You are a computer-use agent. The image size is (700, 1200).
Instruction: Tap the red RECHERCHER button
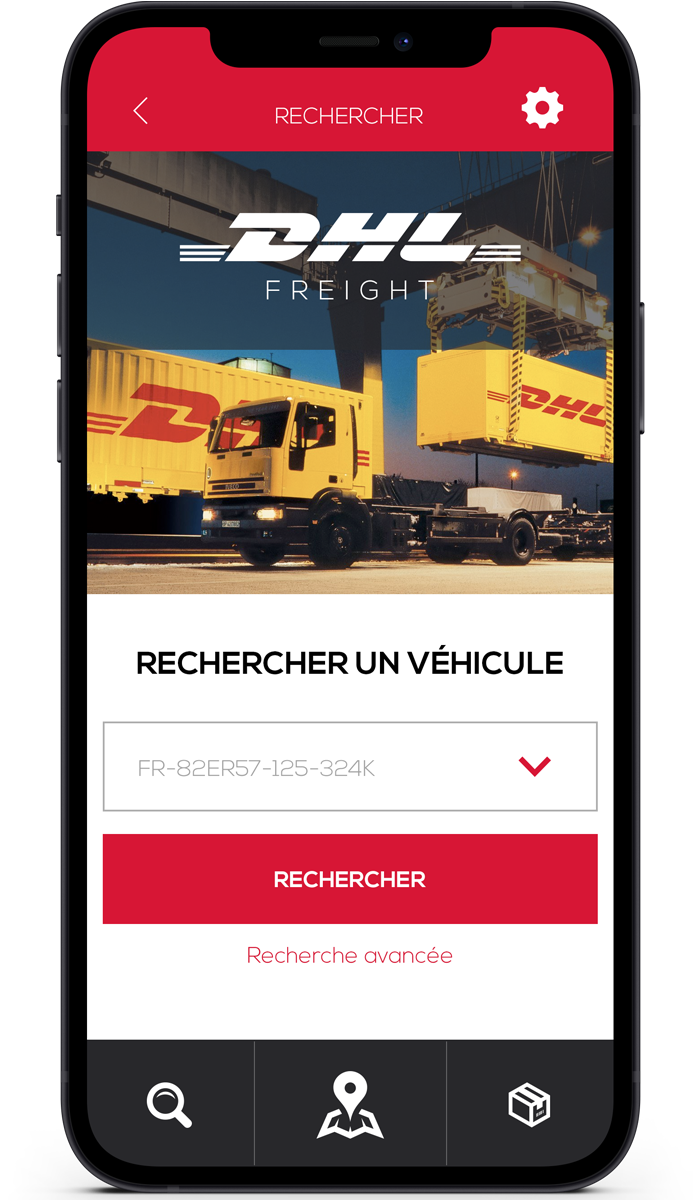[x=350, y=879]
